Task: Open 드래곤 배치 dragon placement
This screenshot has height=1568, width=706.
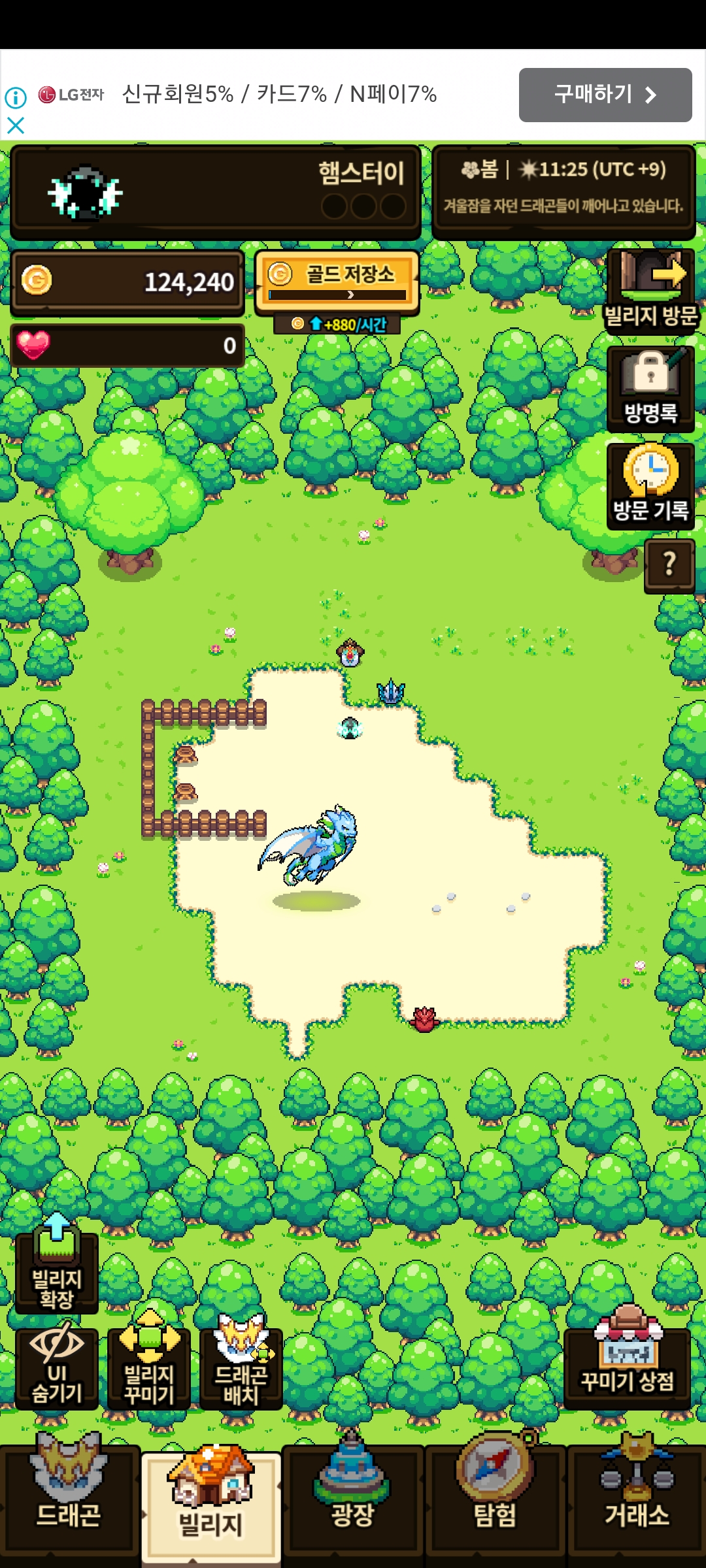Action: (241, 1362)
